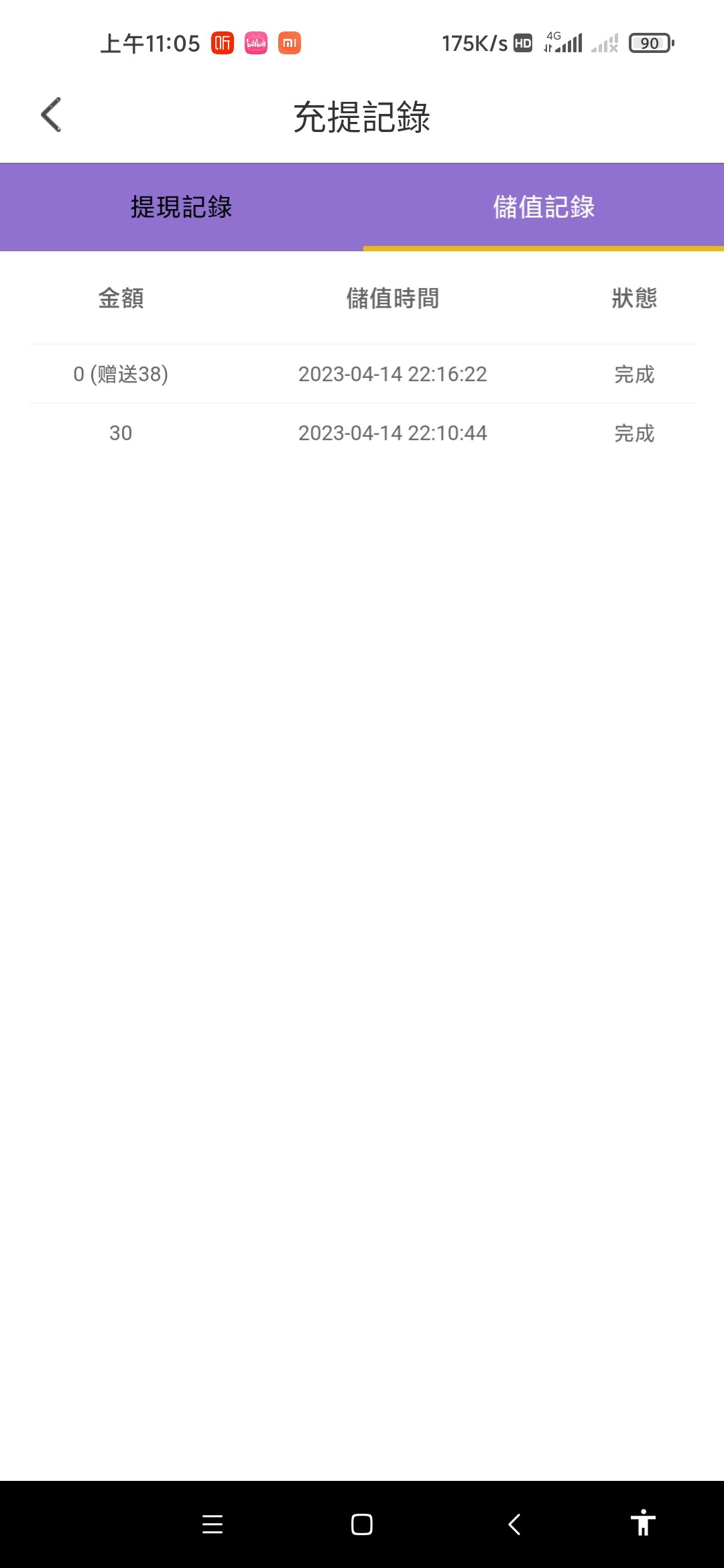Toggle sorting on the 金額 column
Screen dimensions: 724x1568
pos(121,299)
